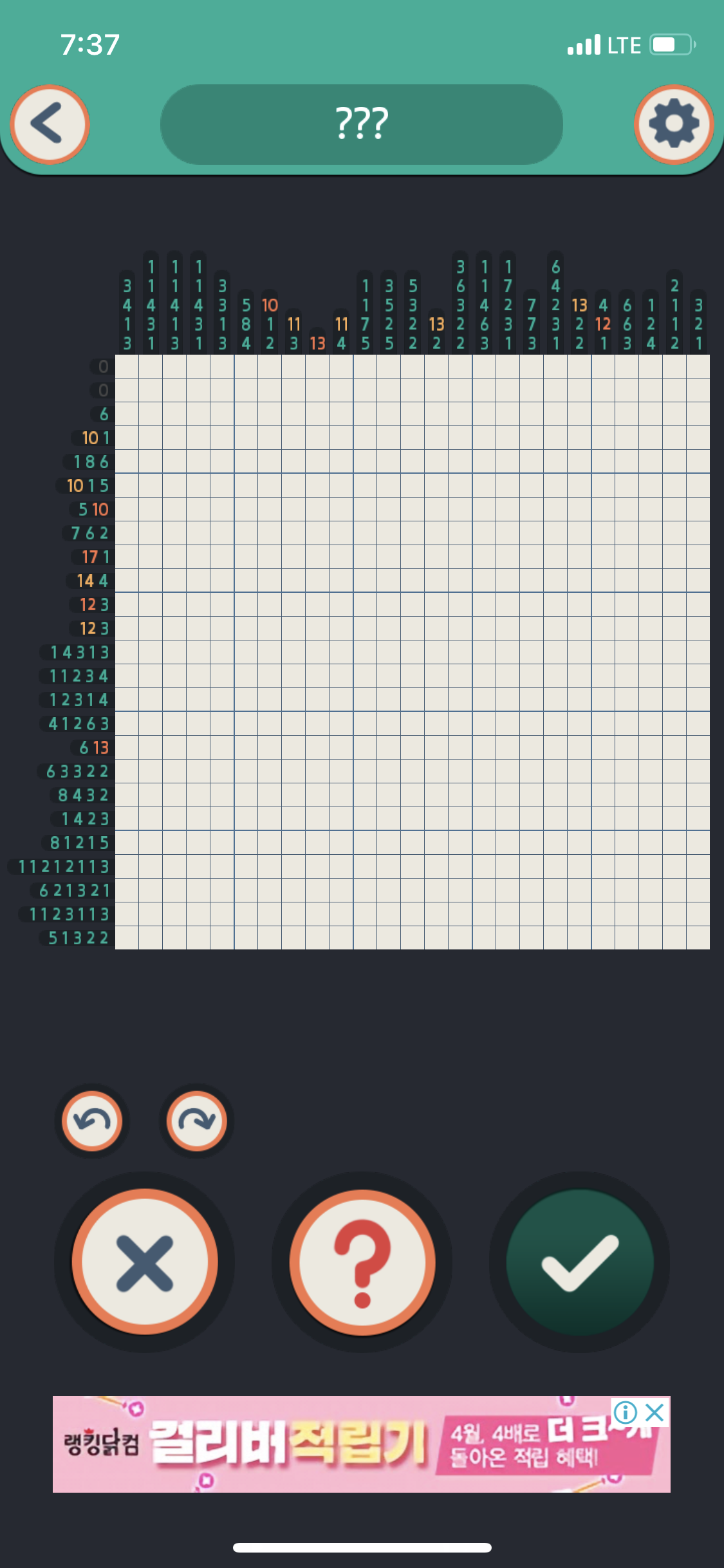Redo the undone move
This screenshot has height=1568, width=724.
pos(197,1121)
